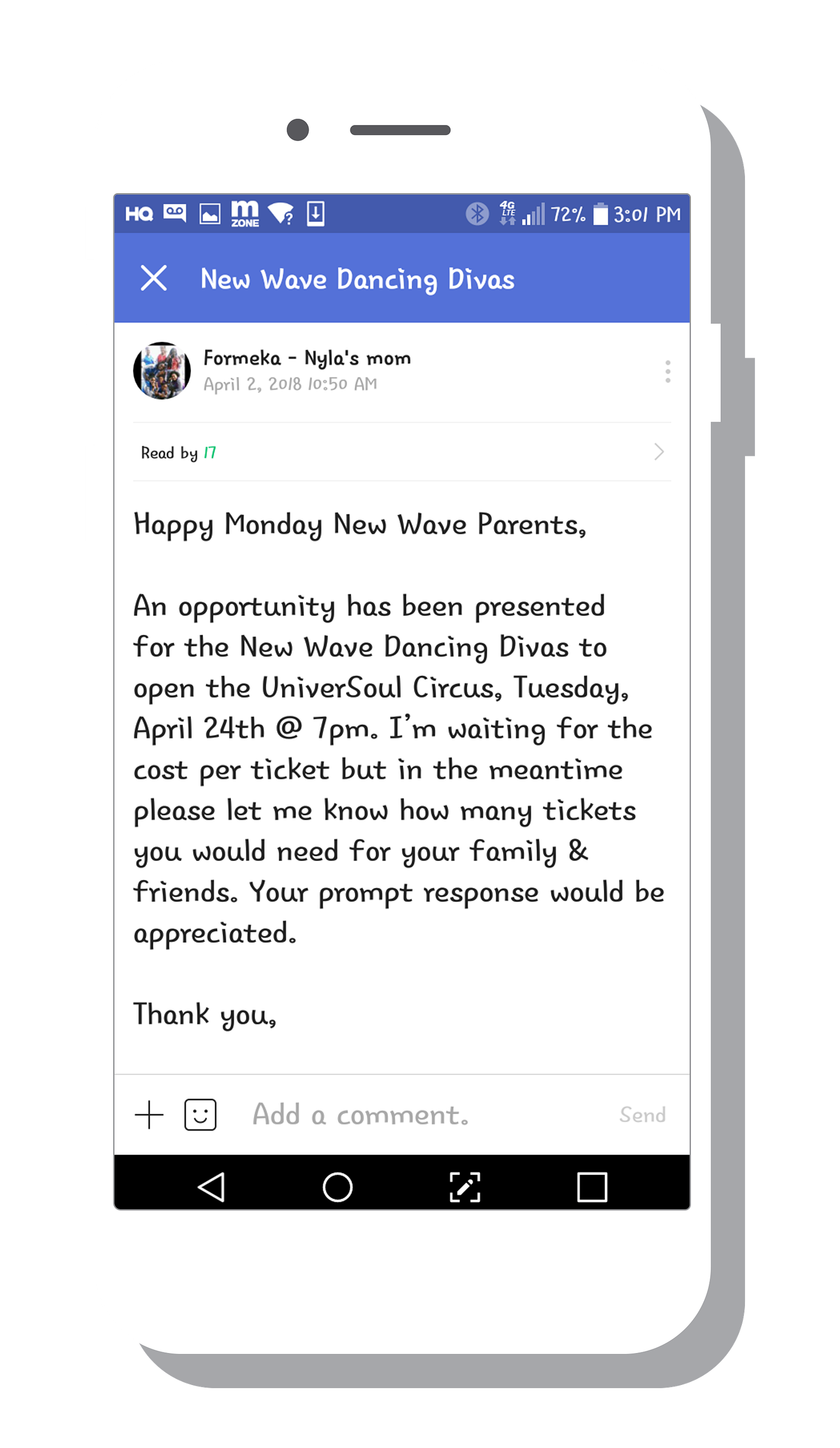840x1448 pixels.
Task: Open the post's three-dot options menu
Action: (x=667, y=372)
